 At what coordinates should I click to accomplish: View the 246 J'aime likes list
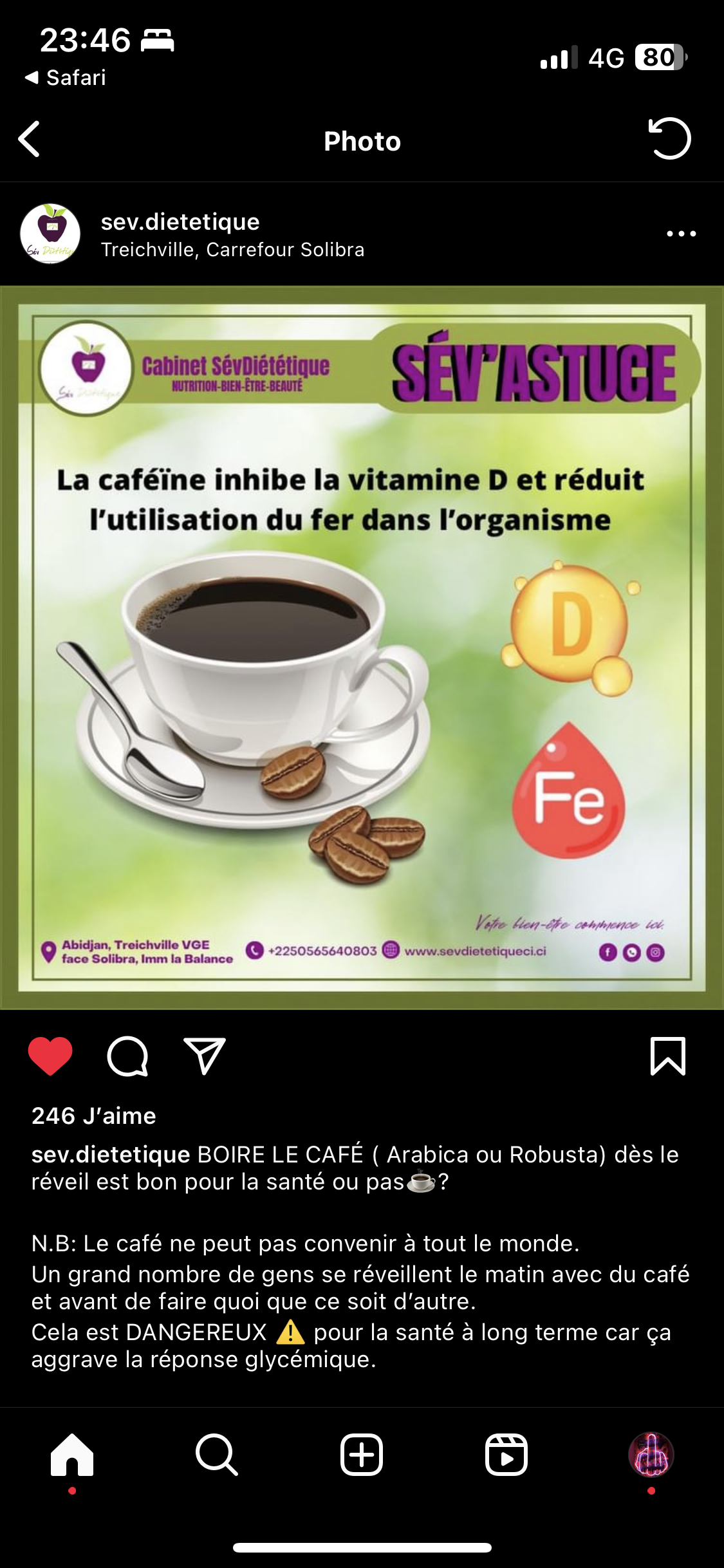[x=94, y=1115]
